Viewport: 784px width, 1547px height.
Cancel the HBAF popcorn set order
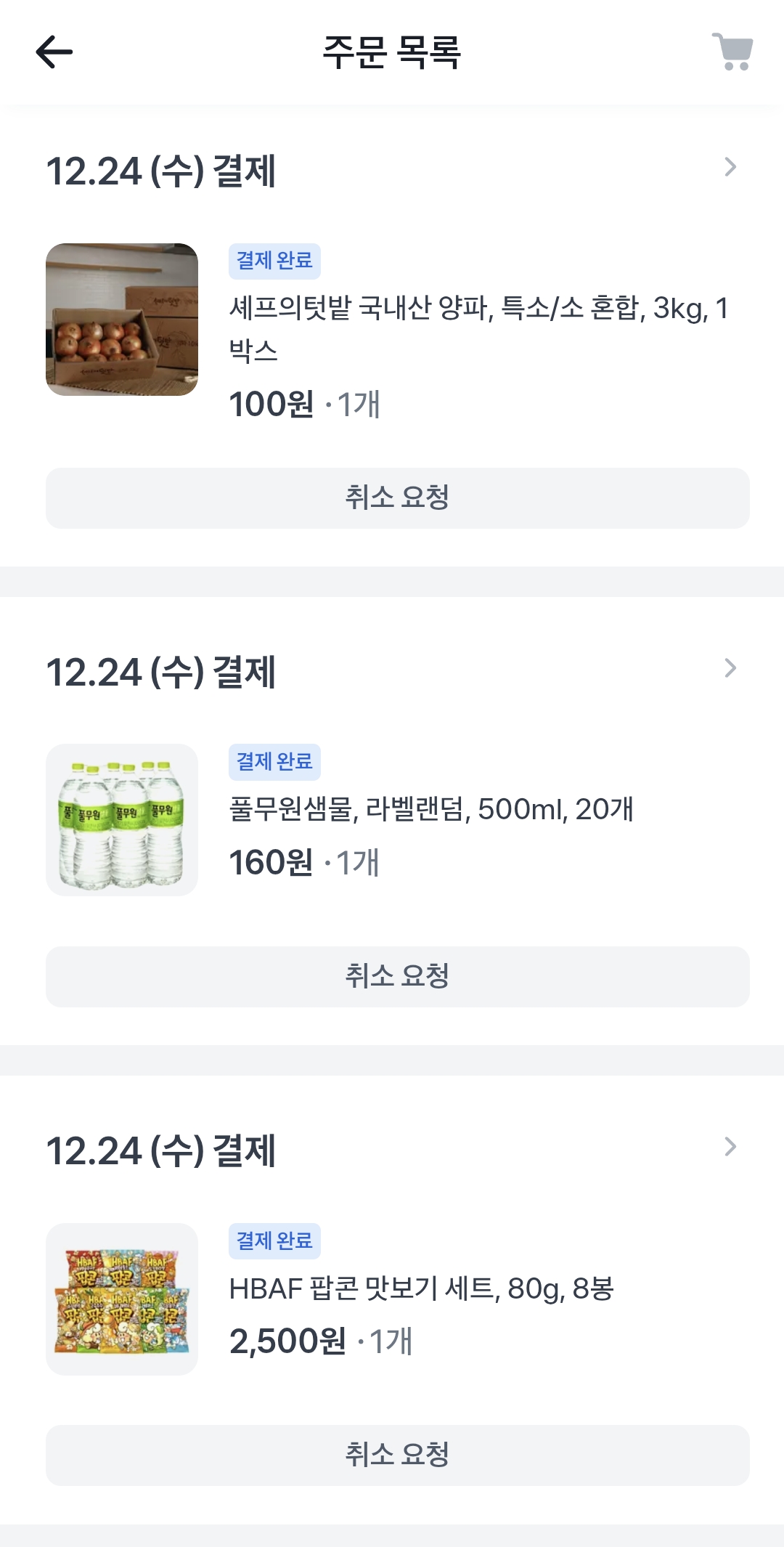click(397, 1455)
